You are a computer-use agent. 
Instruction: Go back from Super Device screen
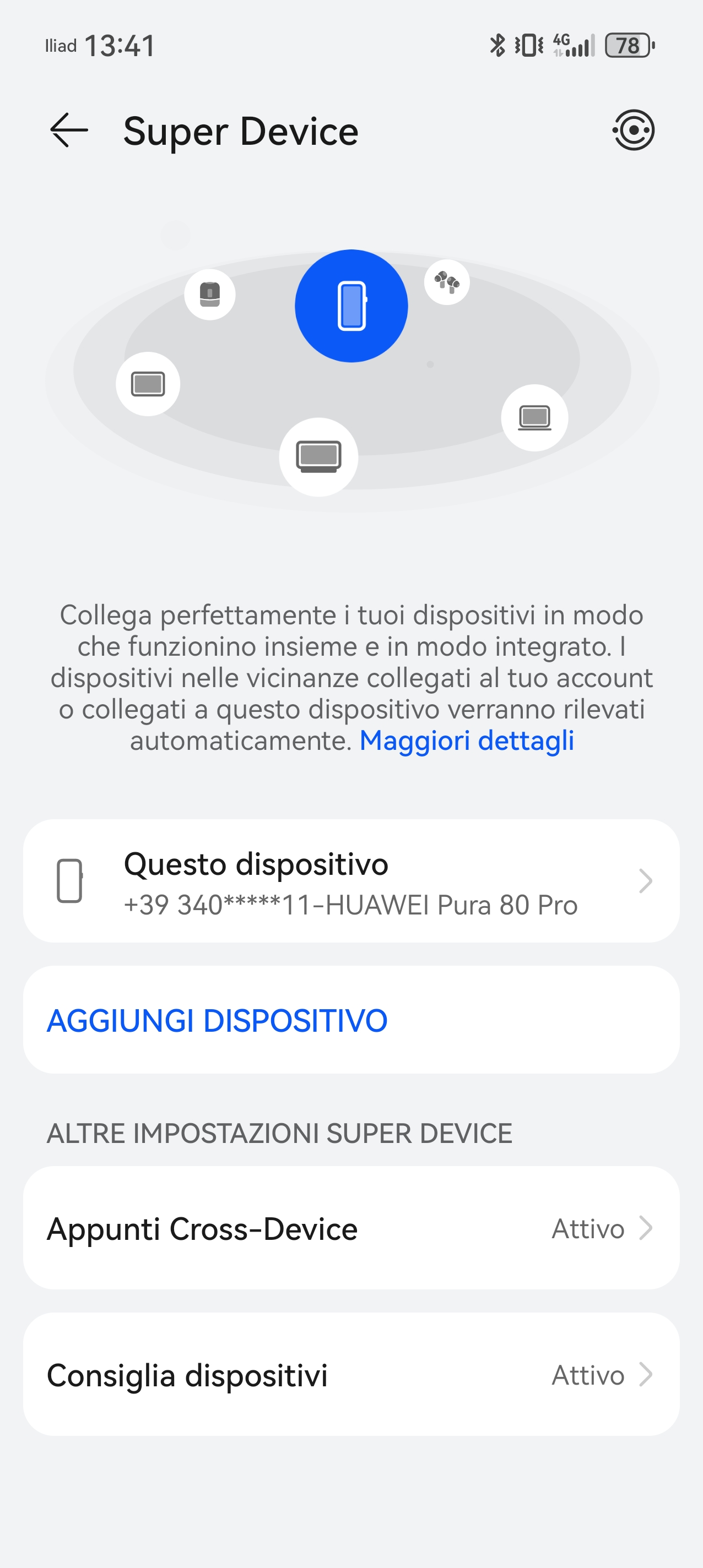(69, 130)
